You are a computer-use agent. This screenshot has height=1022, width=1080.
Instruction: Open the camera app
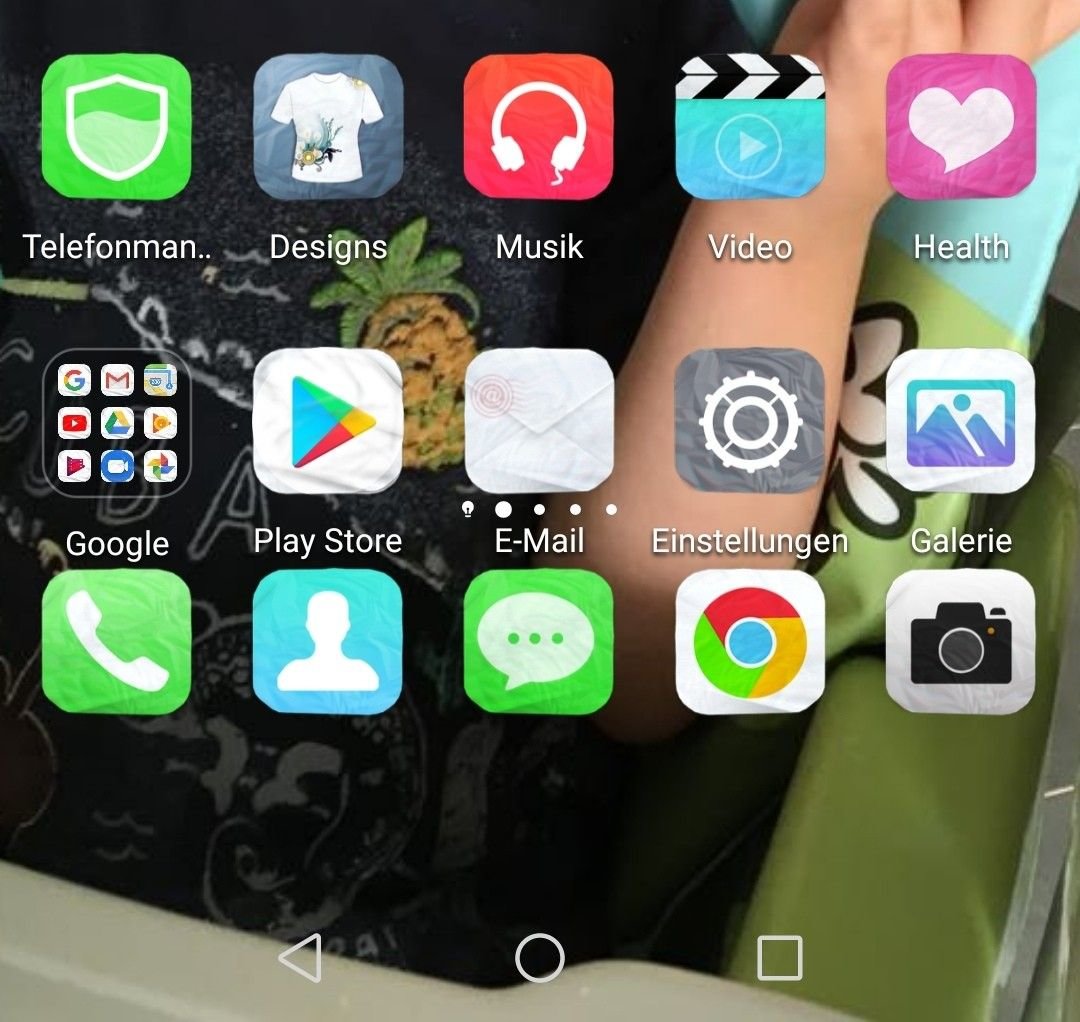click(961, 641)
